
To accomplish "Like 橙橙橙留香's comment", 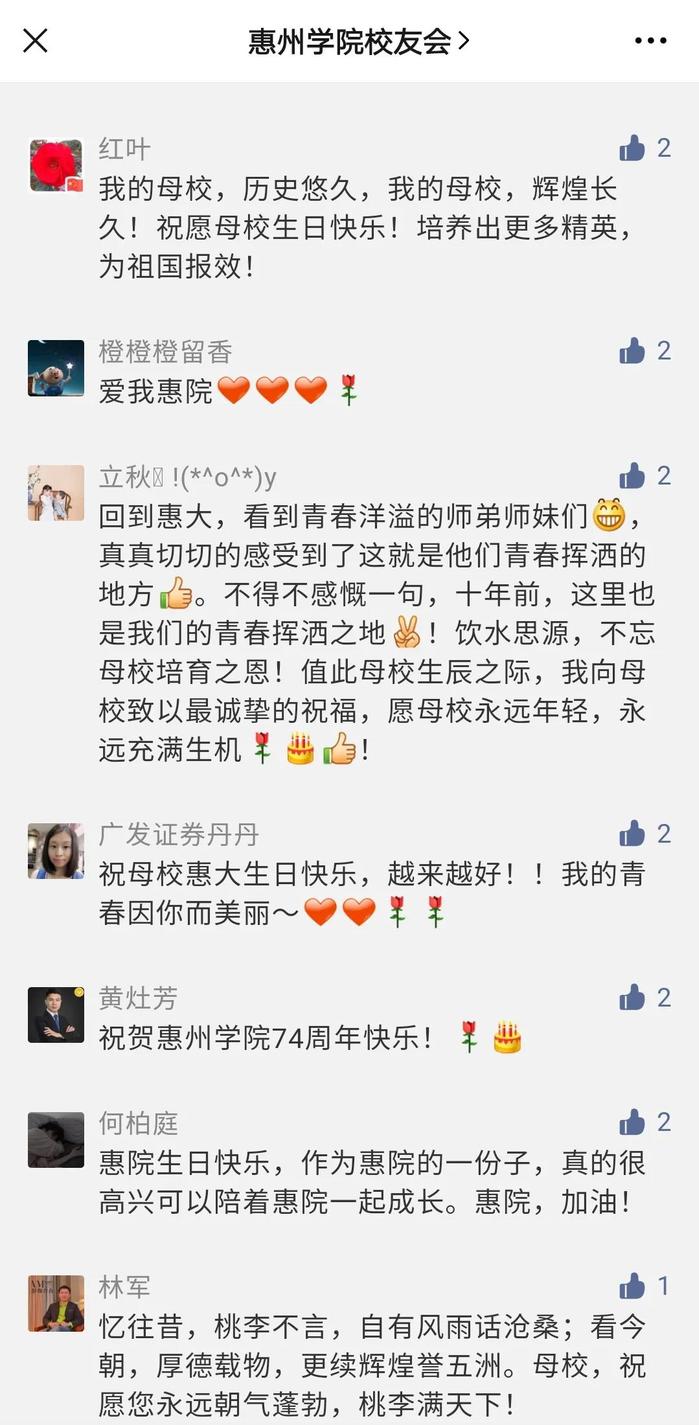I will (633, 351).
